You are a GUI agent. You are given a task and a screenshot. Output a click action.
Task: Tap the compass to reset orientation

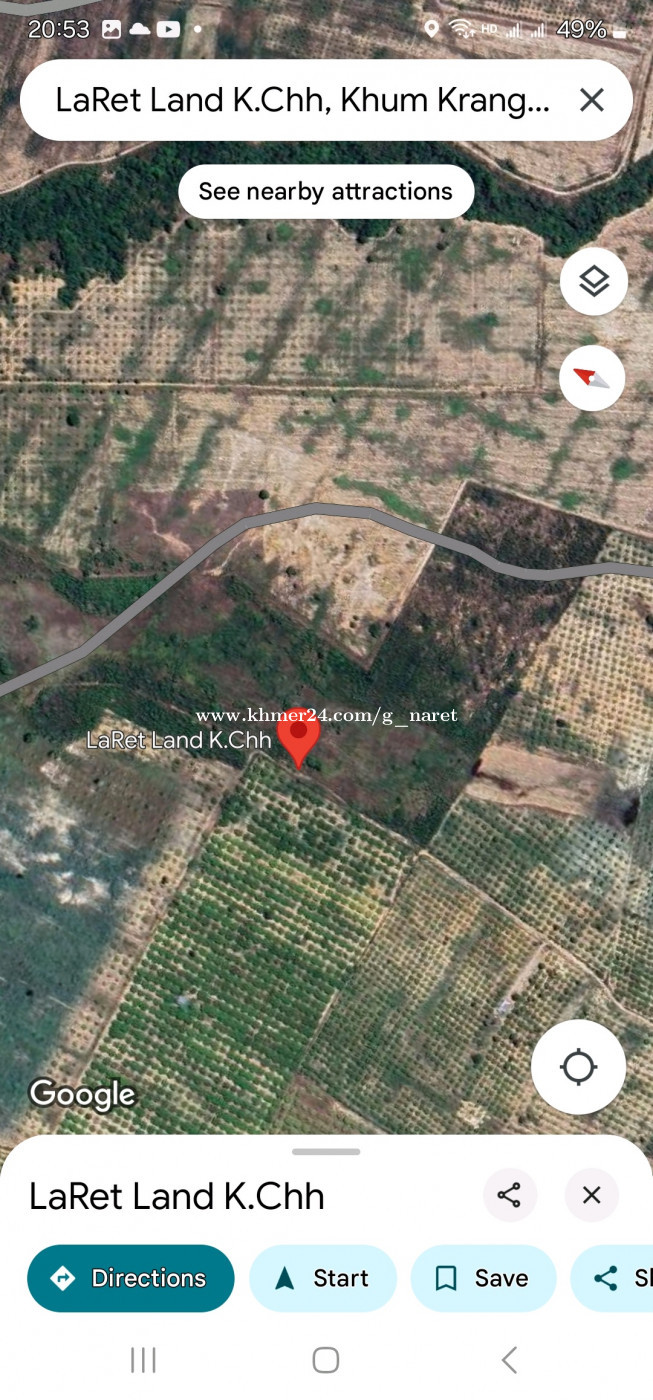pos(592,378)
